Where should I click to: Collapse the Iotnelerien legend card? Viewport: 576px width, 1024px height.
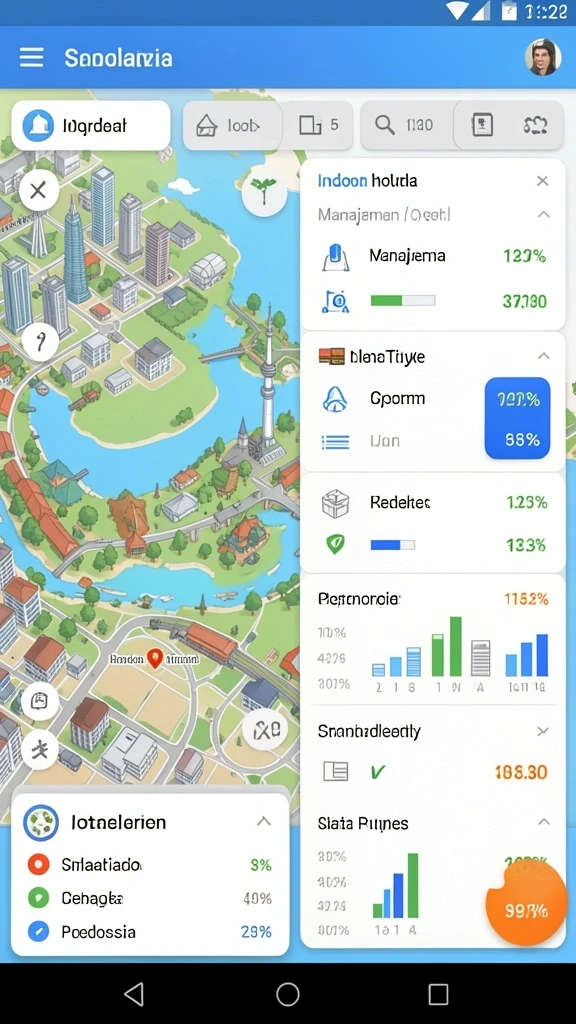point(264,822)
